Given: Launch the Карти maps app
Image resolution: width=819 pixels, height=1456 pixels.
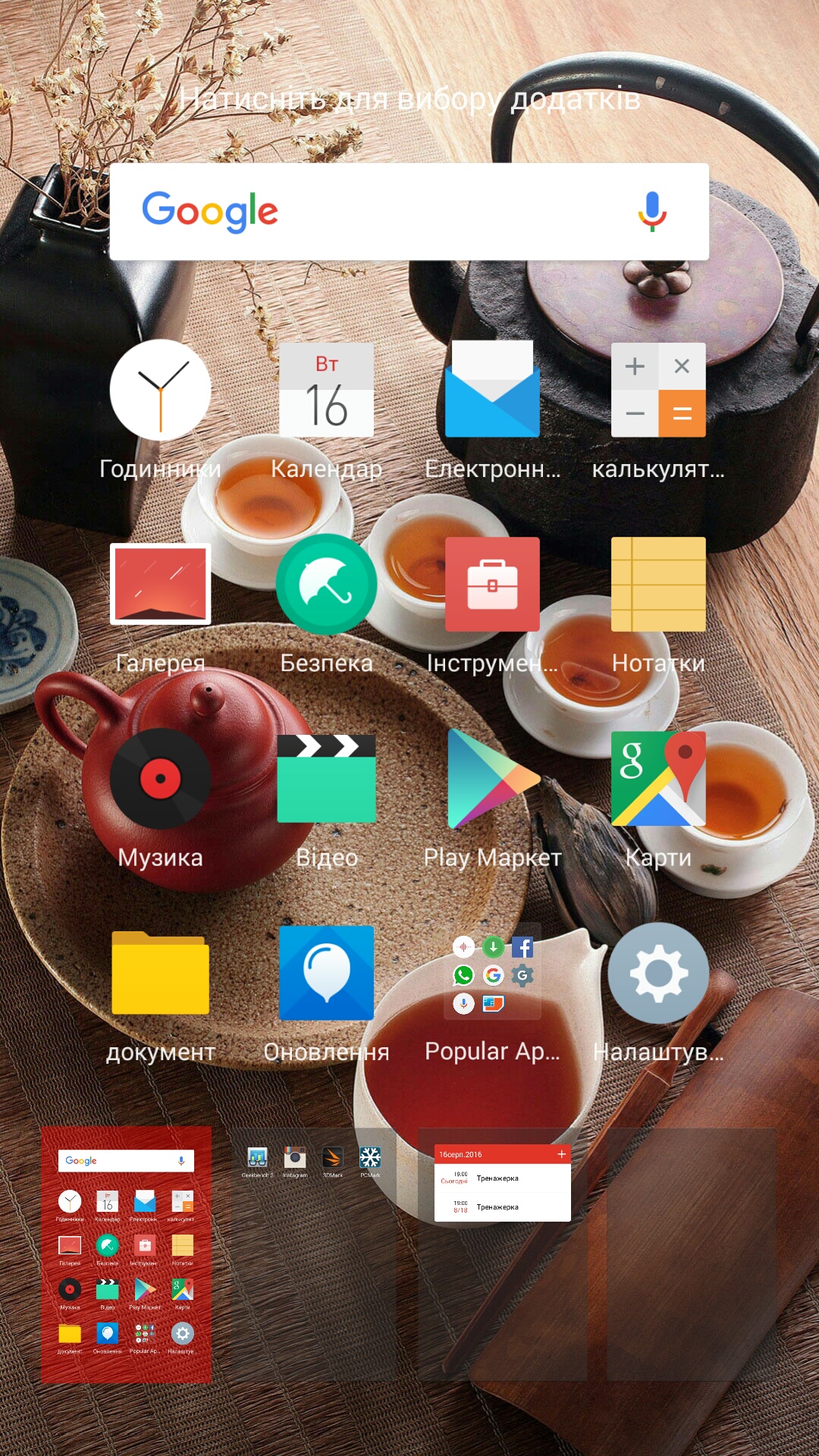Looking at the screenshot, I should pyautogui.click(x=658, y=778).
